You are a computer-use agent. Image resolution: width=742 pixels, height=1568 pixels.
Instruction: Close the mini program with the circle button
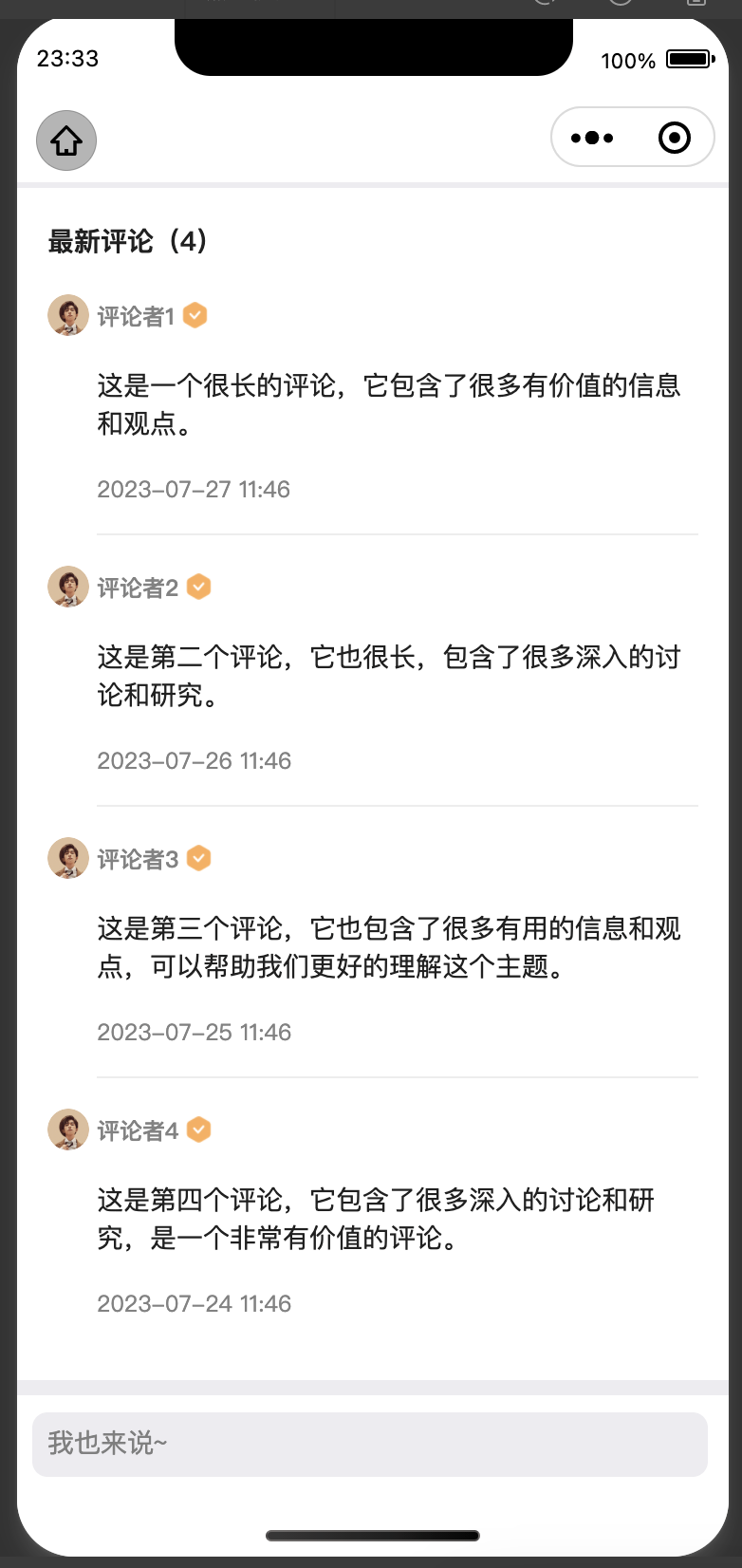tap(675, 138)
